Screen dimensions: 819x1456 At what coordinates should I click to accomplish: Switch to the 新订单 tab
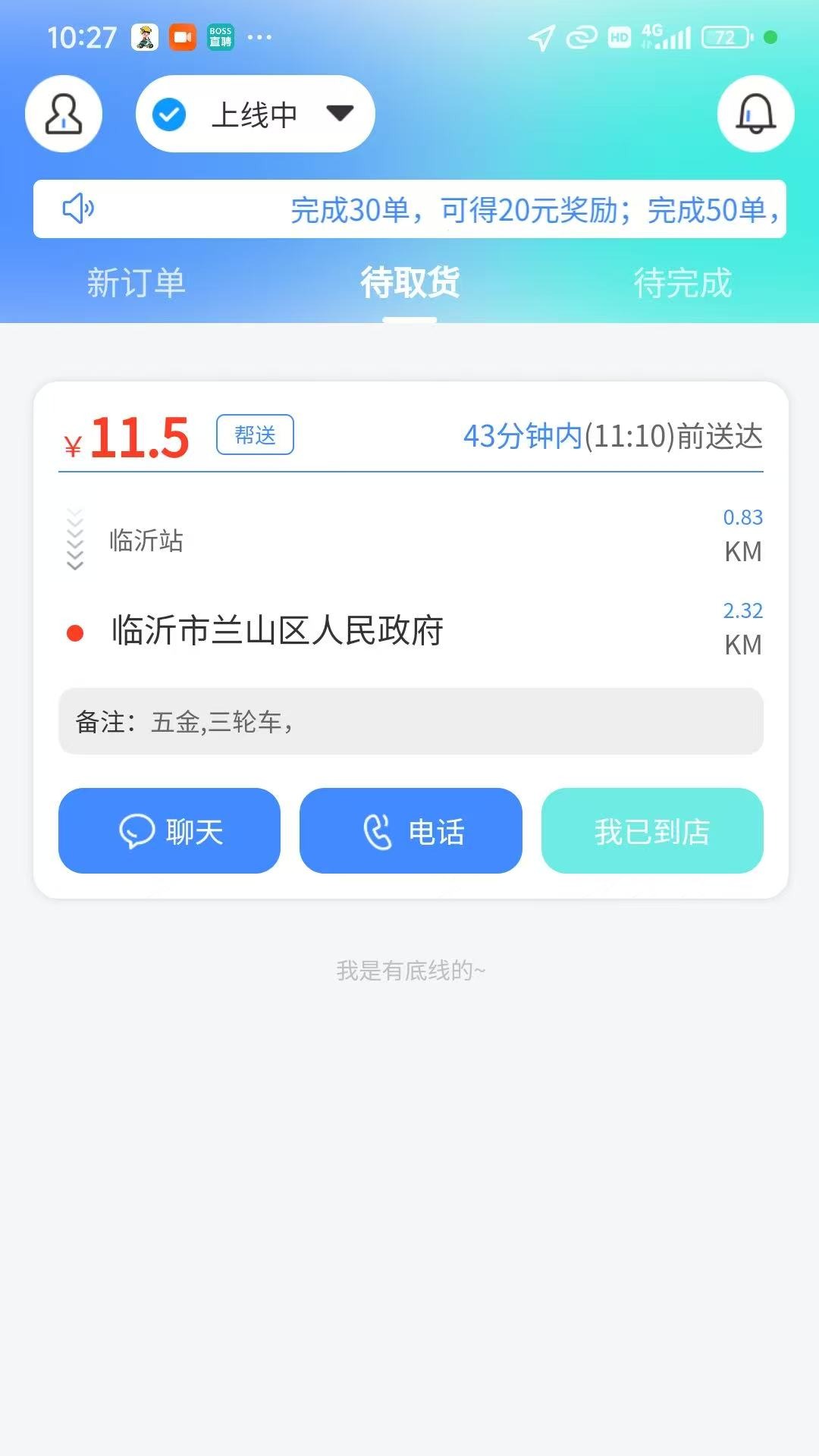(x=136, y=283)
